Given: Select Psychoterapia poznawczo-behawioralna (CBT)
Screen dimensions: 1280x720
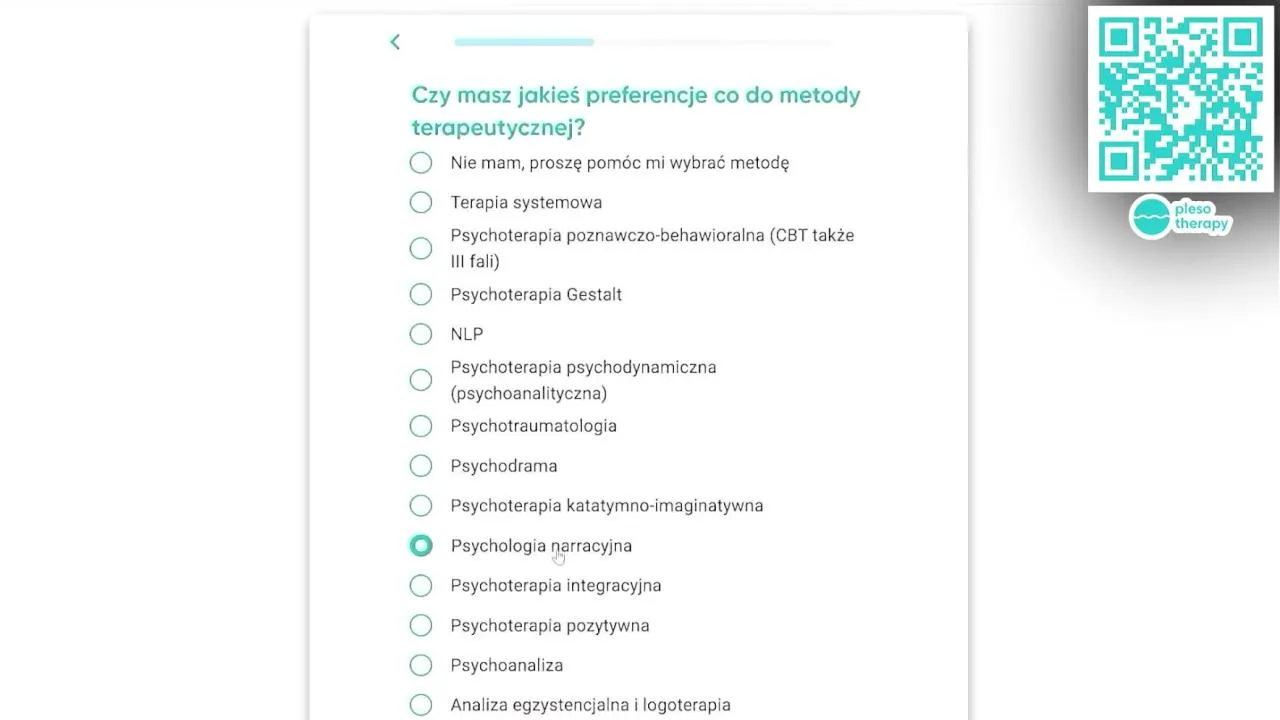Looking at the screenshot, I should click(421, 248).
